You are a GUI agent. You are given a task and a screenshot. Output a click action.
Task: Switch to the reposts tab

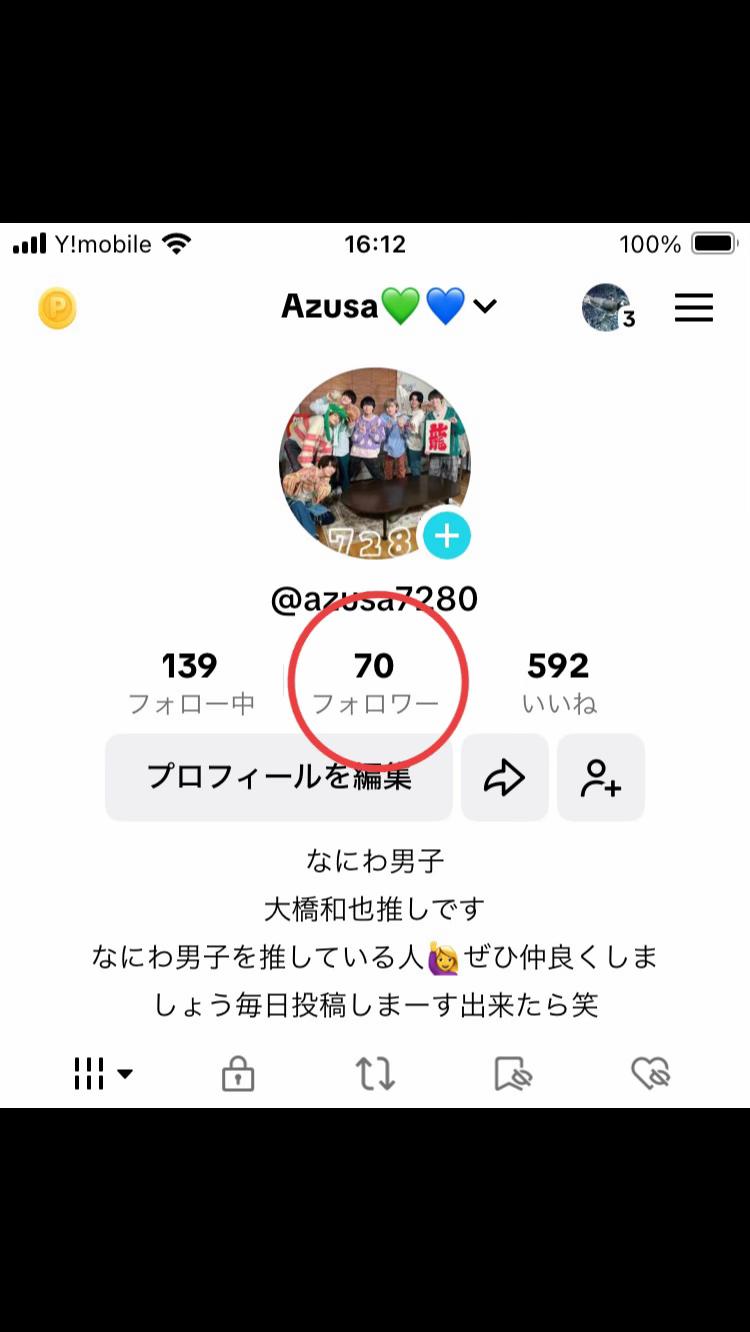pos(375,1074)
